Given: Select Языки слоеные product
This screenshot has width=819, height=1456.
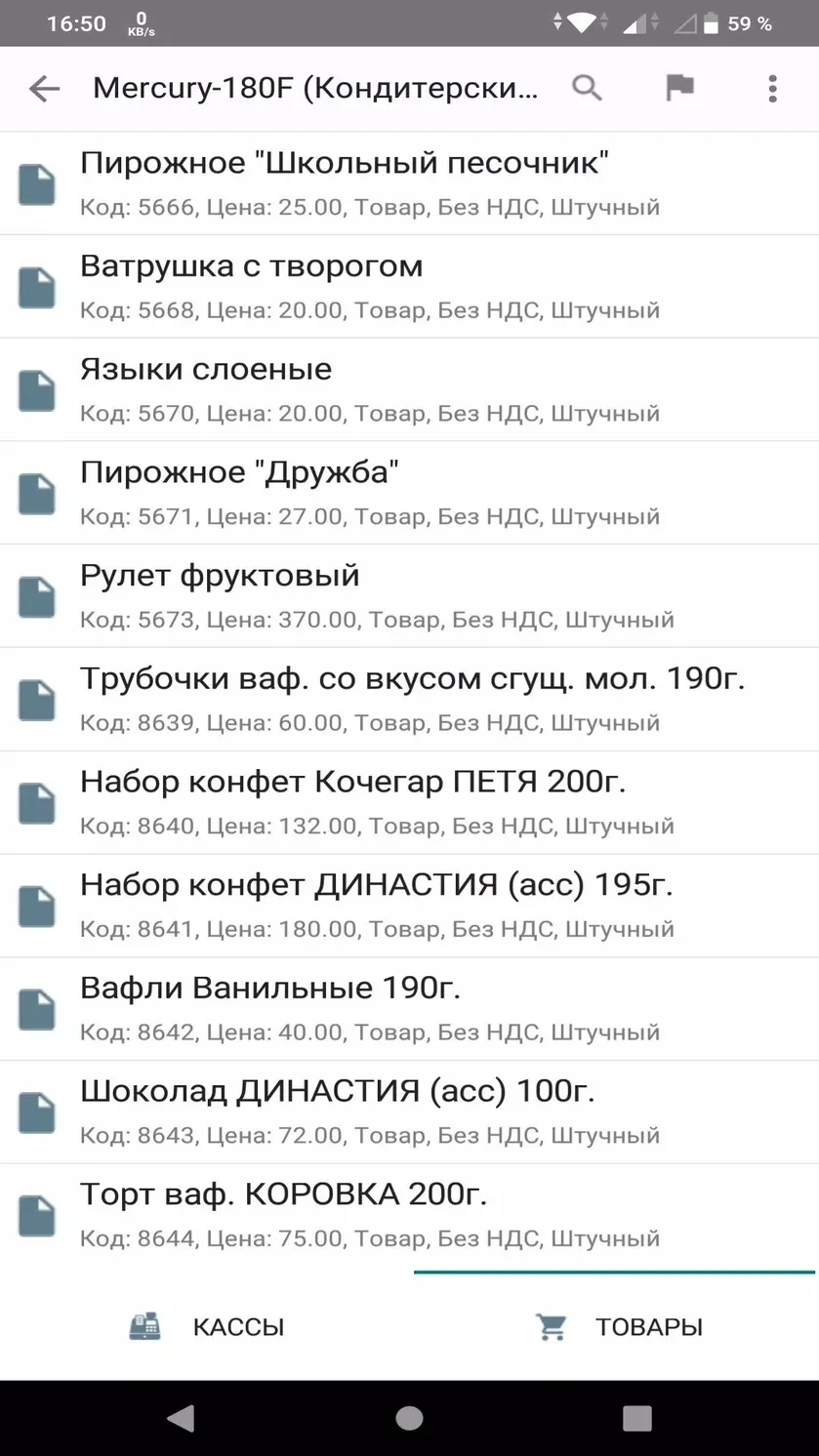Looking at the screenshot, I should pyautogui.click(x=409, y=389).
